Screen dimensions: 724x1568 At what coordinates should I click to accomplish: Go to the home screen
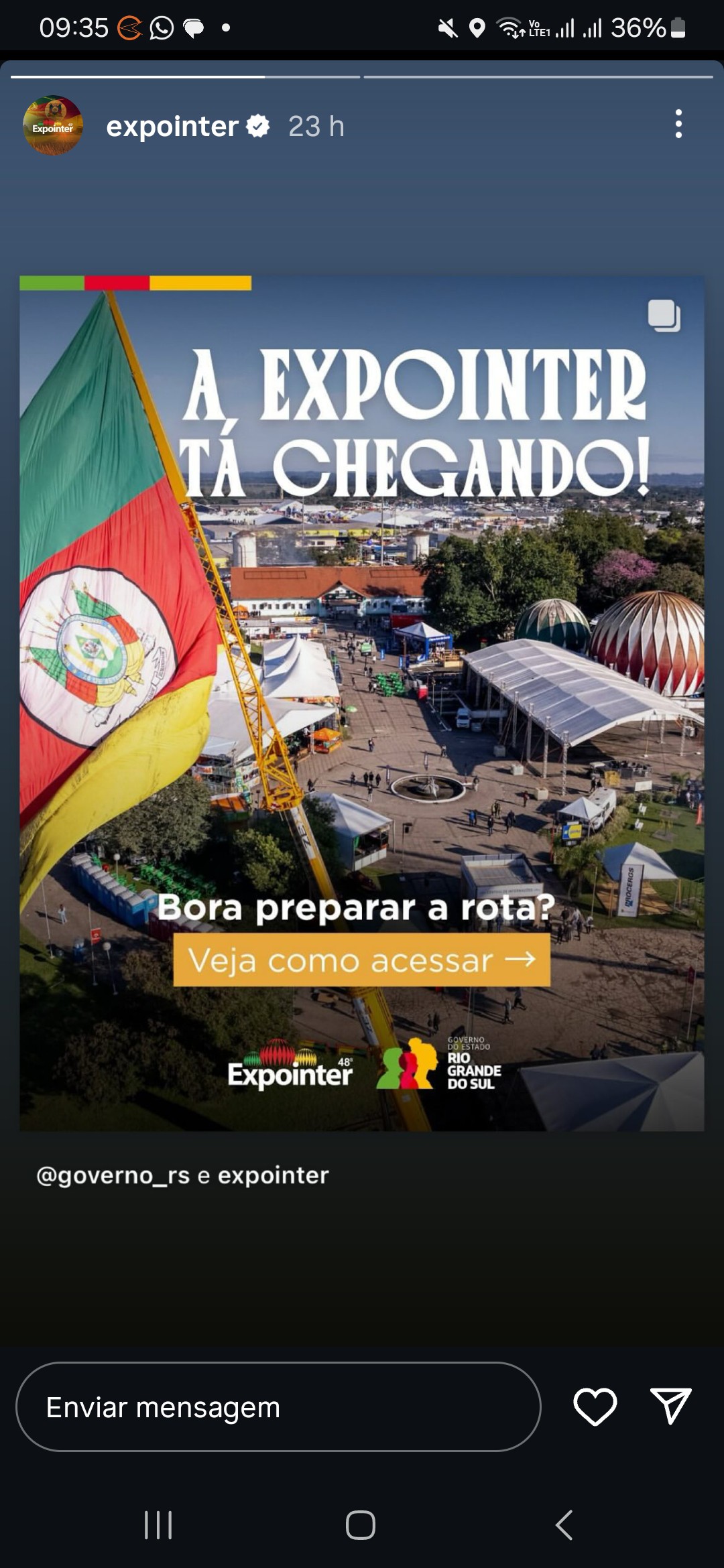click(x=361, y=1525)
